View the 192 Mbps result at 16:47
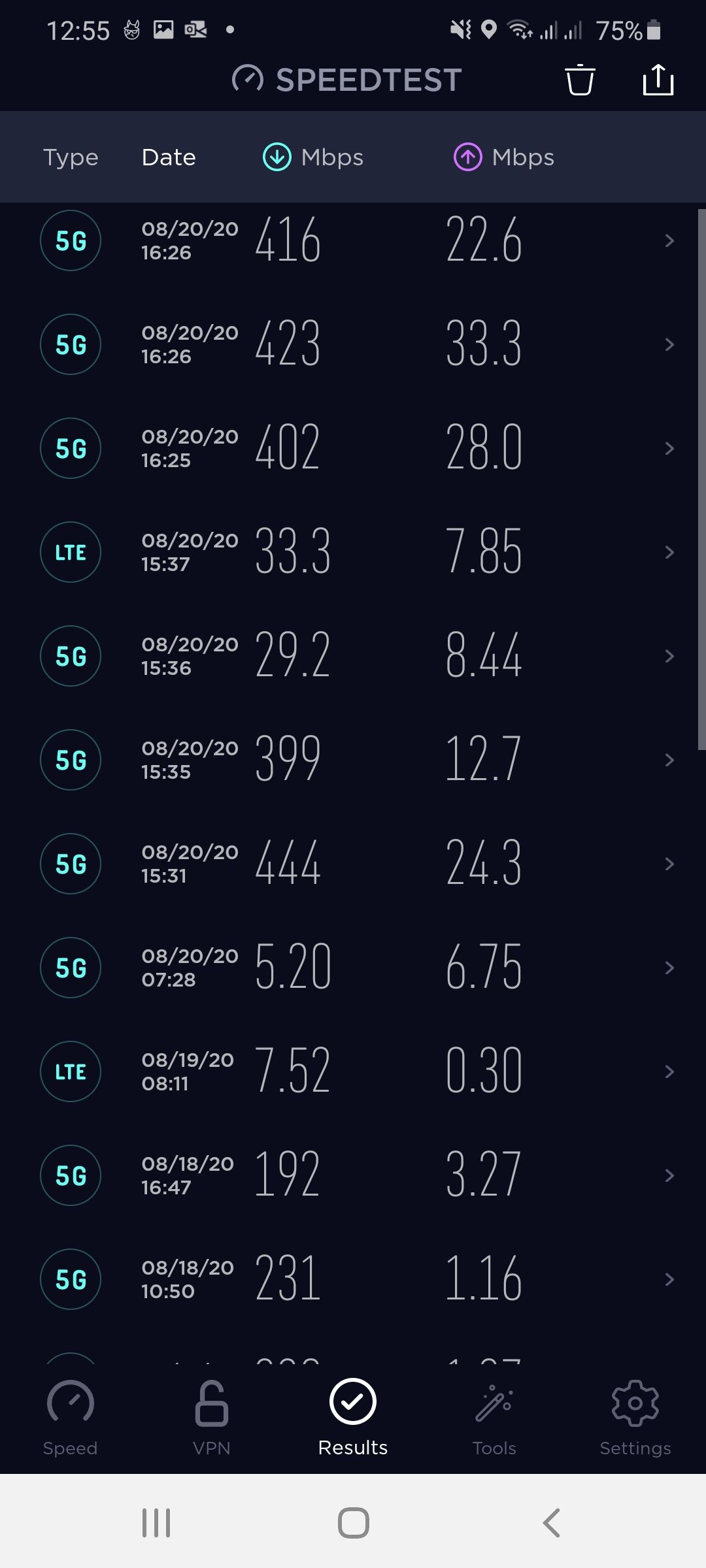The width and height of the screenshot is (706, 1568). point(353,1175)
